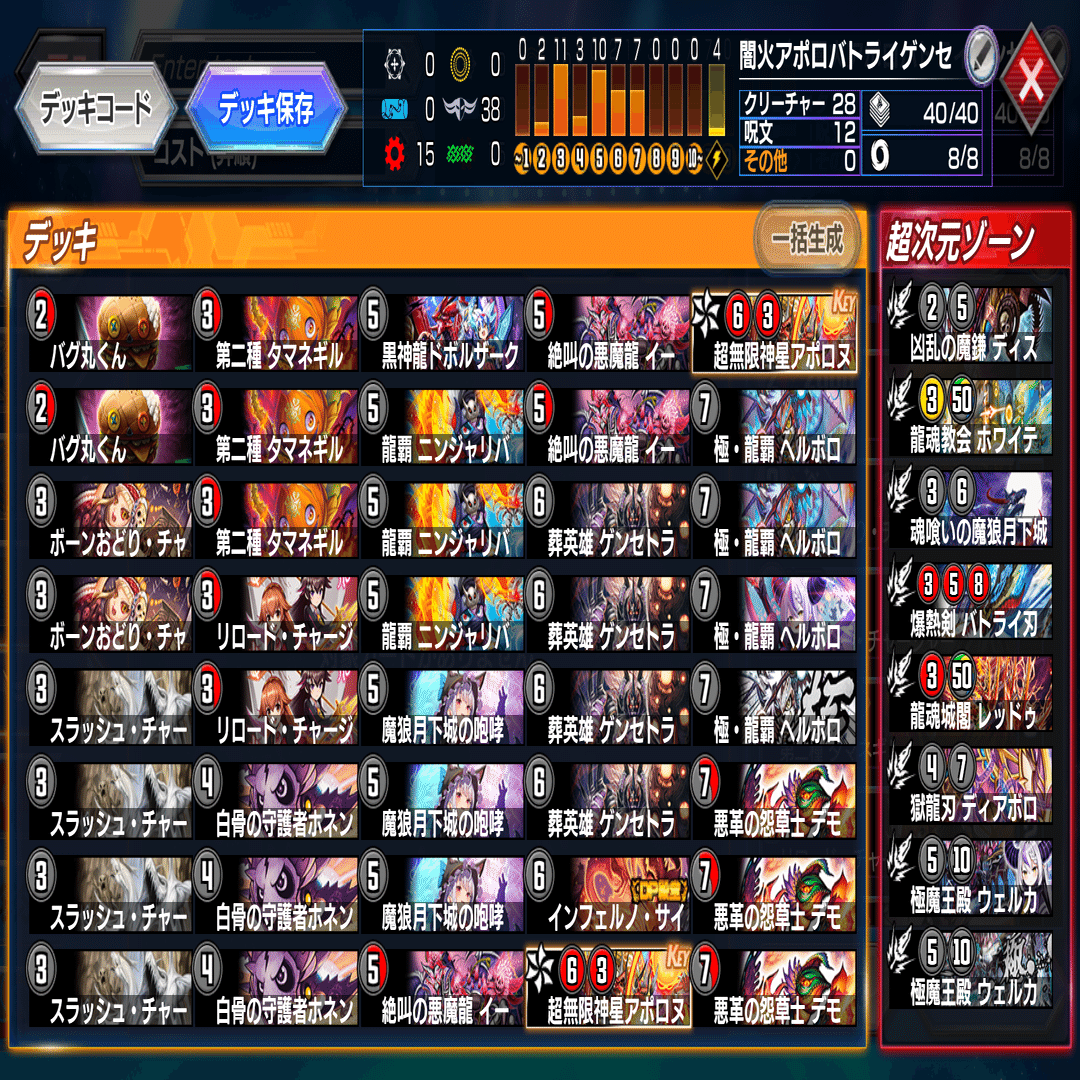
Task: Open the 黒神龍ドルザーク card
Action: point(442,332)
